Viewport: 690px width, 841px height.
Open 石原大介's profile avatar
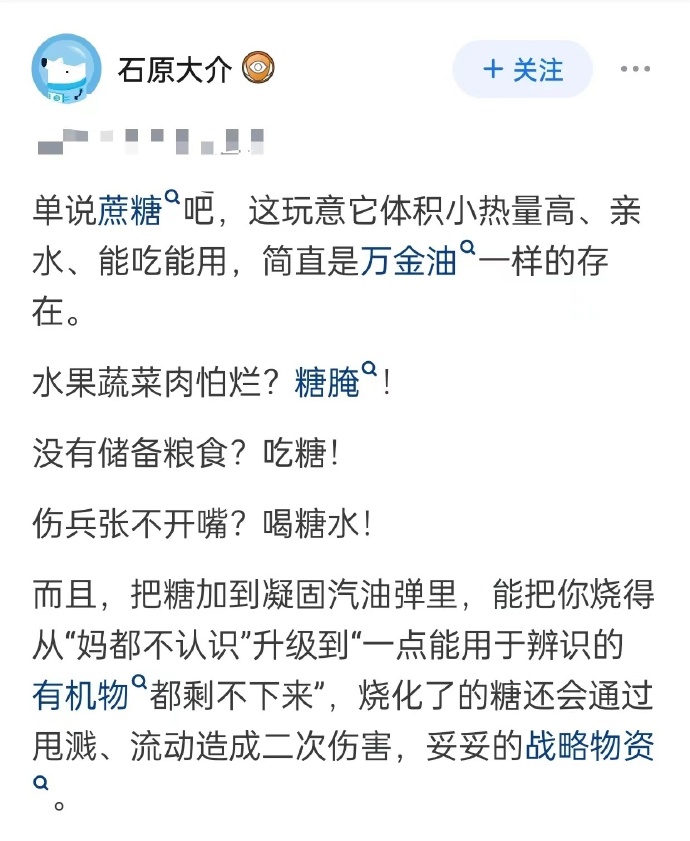tap(66, 69)
